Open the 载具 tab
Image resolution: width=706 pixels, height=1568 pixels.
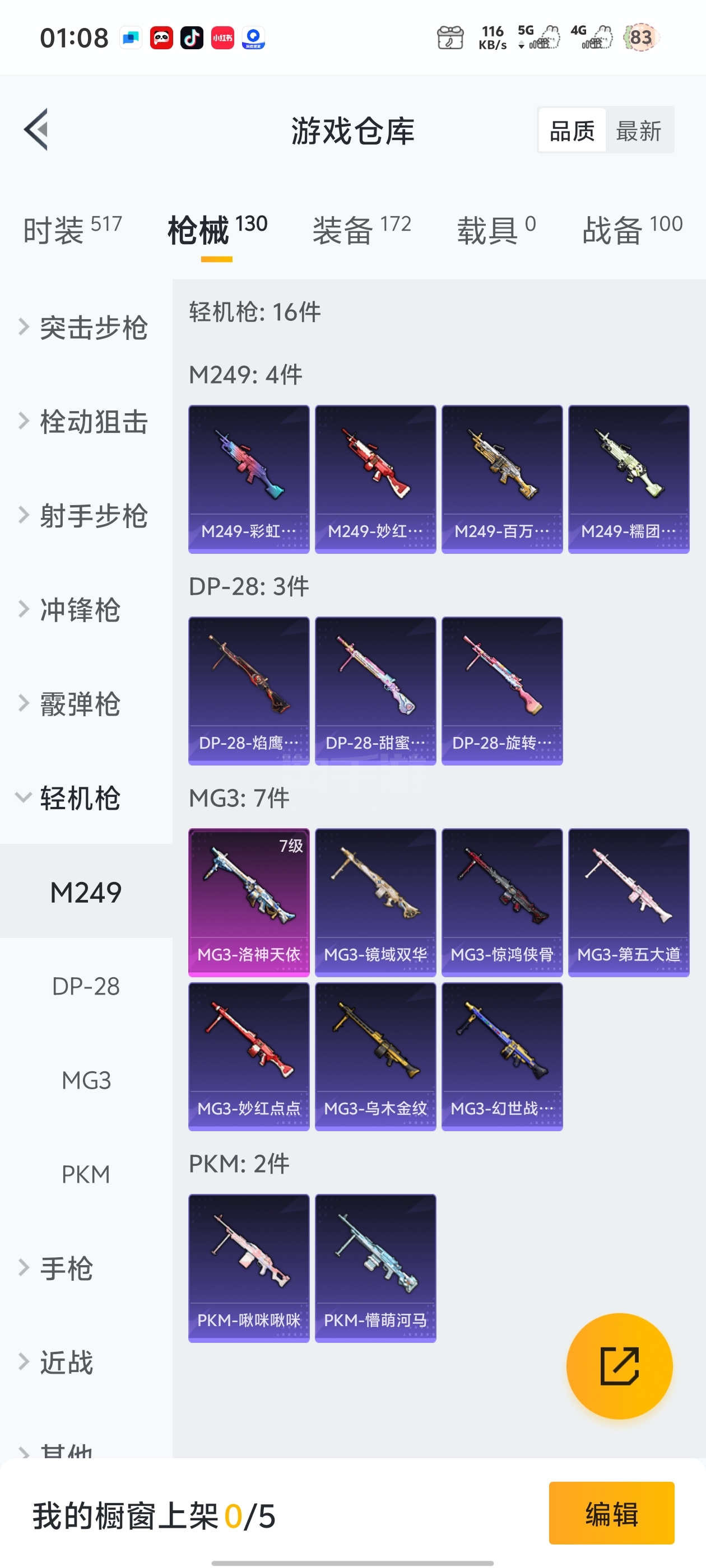[x=496, y=230]
